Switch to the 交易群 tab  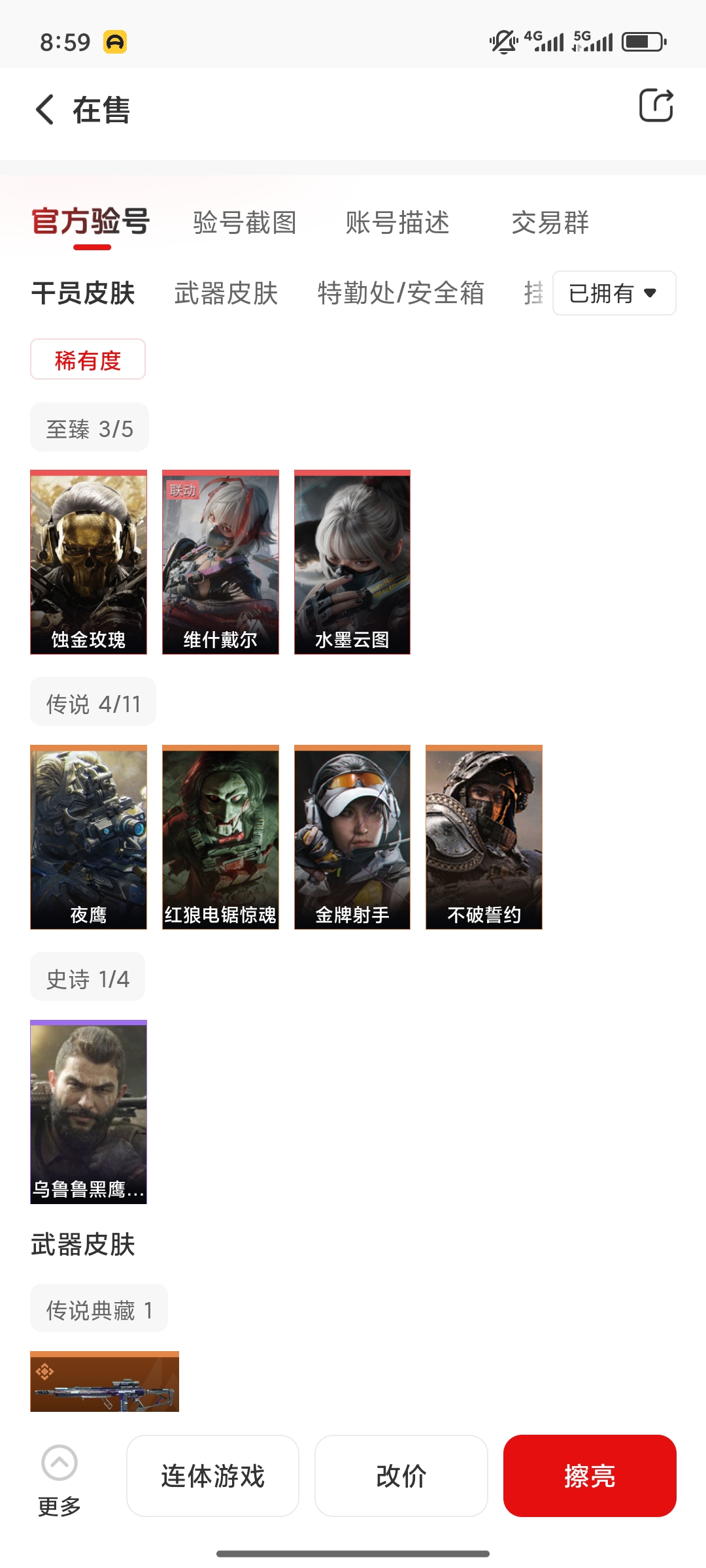tap(550, 223)
